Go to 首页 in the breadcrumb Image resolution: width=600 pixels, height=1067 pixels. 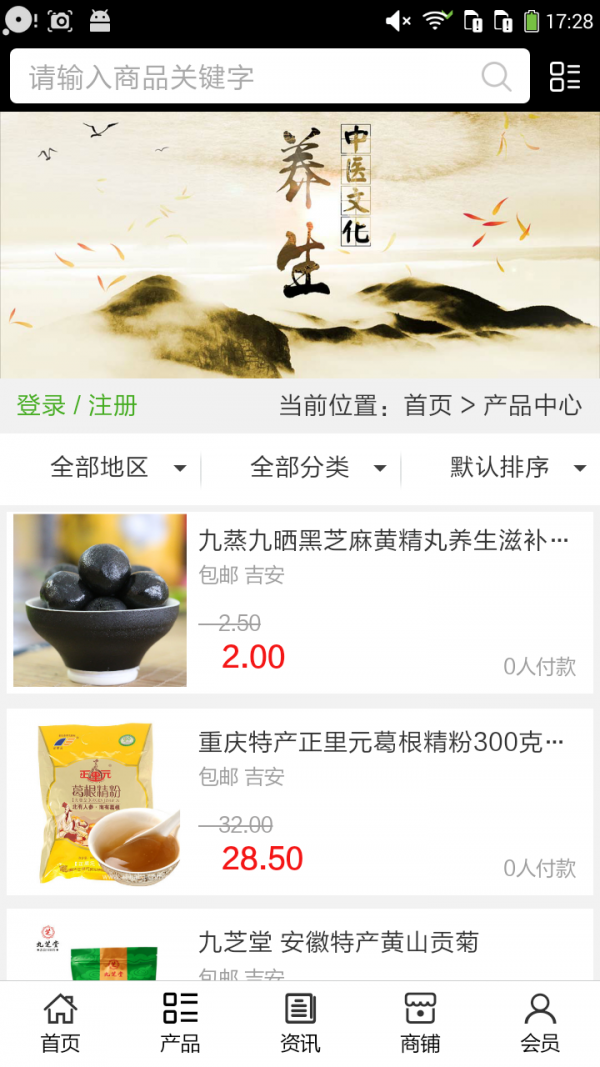pos(428,405)
